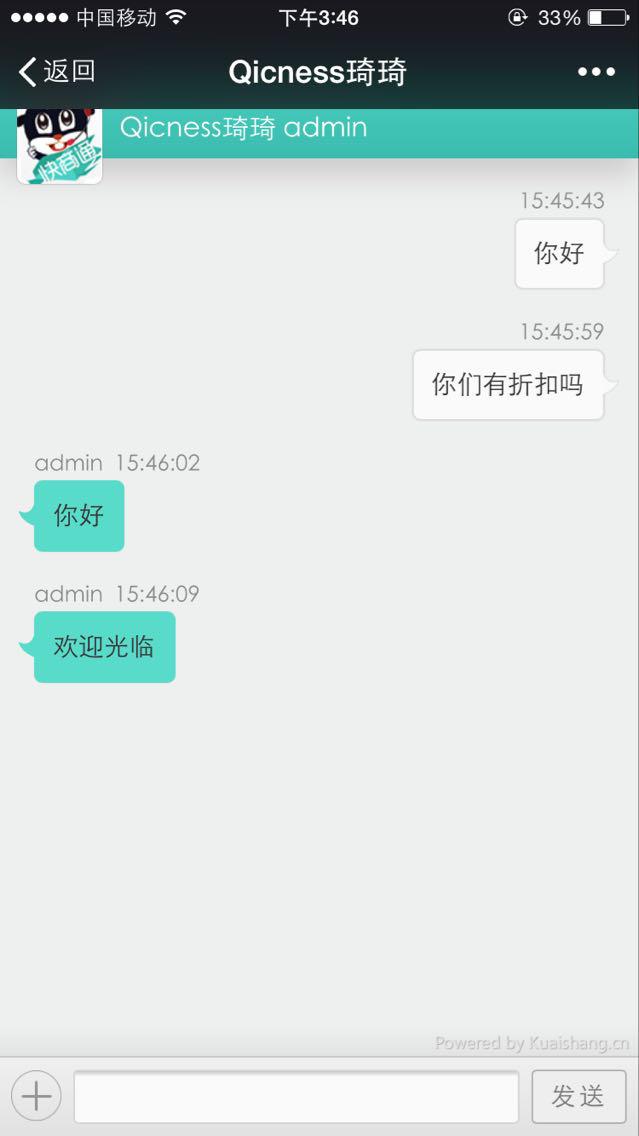Open the three-dot overflow menu
The width and height of the screenshot is (639, 1136).
click(596, 72)
